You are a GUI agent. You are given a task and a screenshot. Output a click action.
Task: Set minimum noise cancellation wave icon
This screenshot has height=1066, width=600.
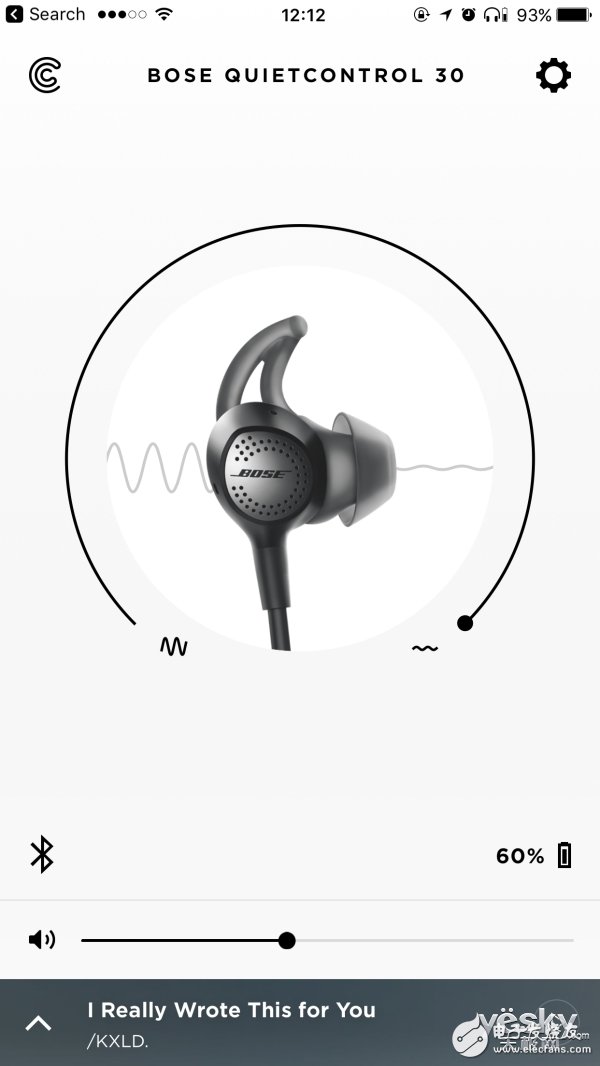coord(174,647)
